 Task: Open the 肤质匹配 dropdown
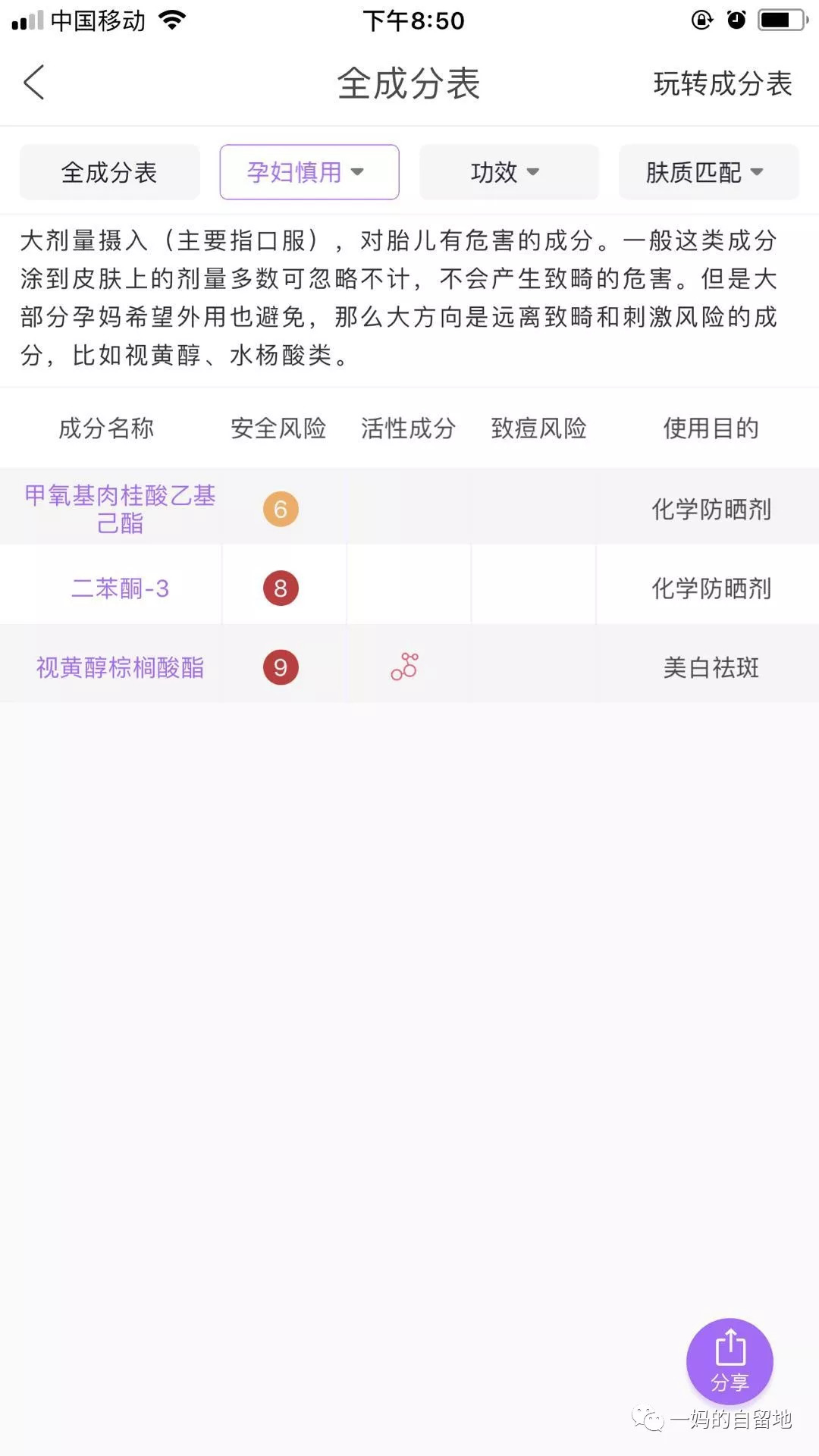[x=708, y=172]
